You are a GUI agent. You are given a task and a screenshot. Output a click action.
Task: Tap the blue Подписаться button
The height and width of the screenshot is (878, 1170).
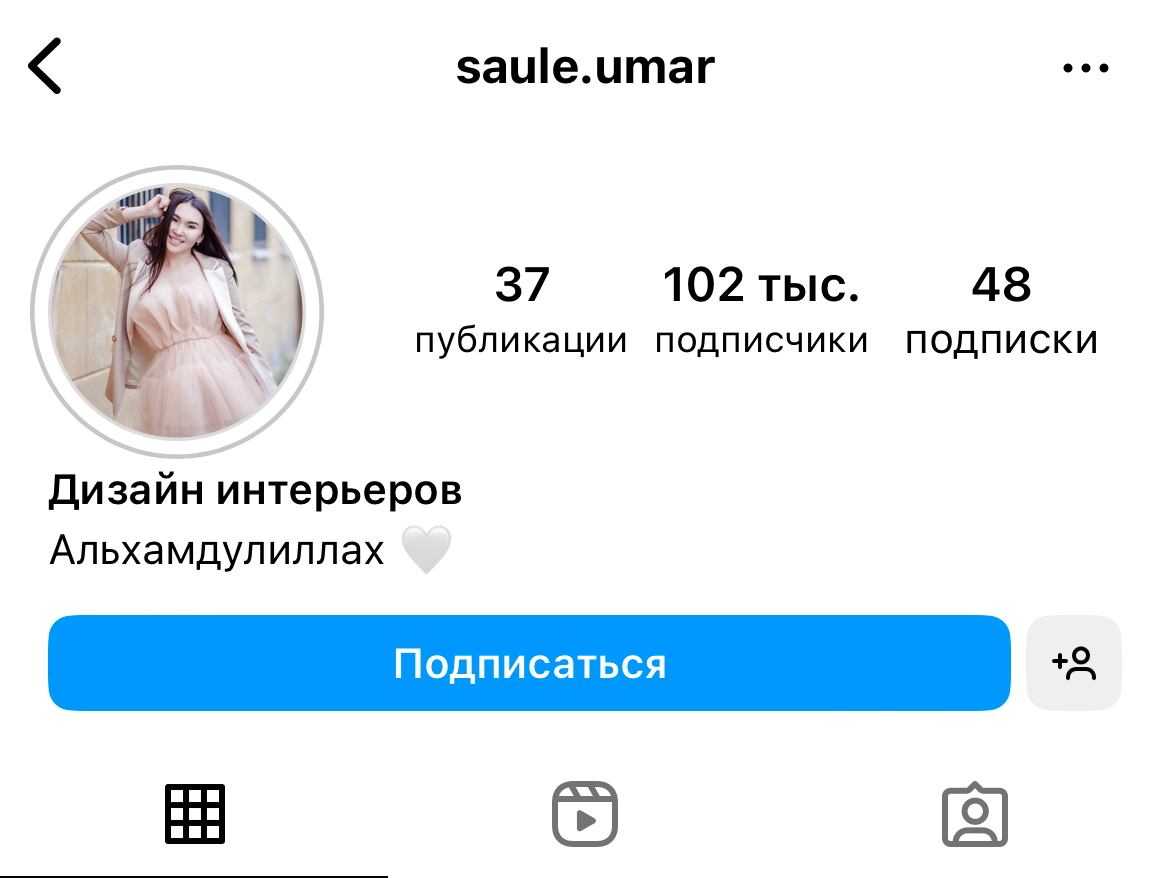529,663
